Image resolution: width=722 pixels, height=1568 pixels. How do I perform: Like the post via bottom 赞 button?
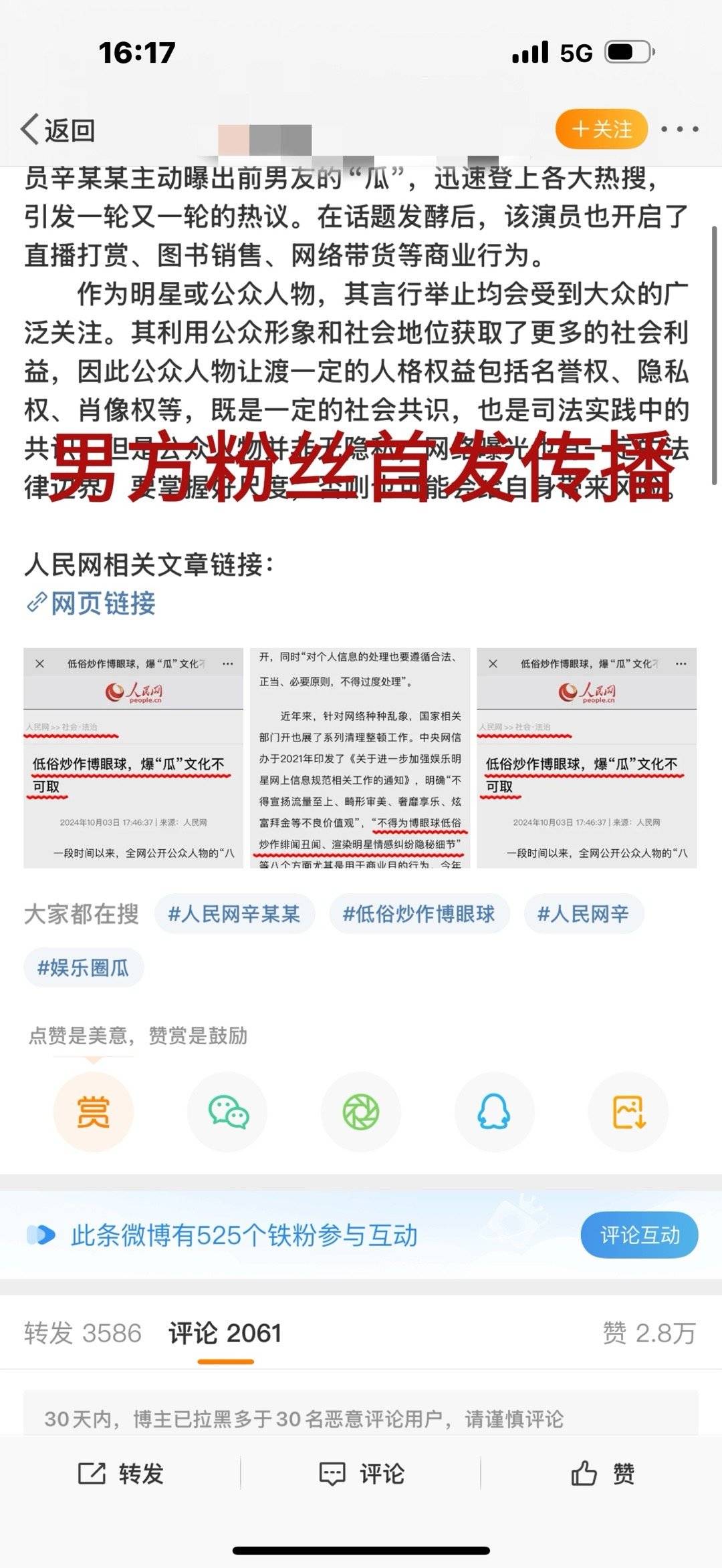point(602,1472)
